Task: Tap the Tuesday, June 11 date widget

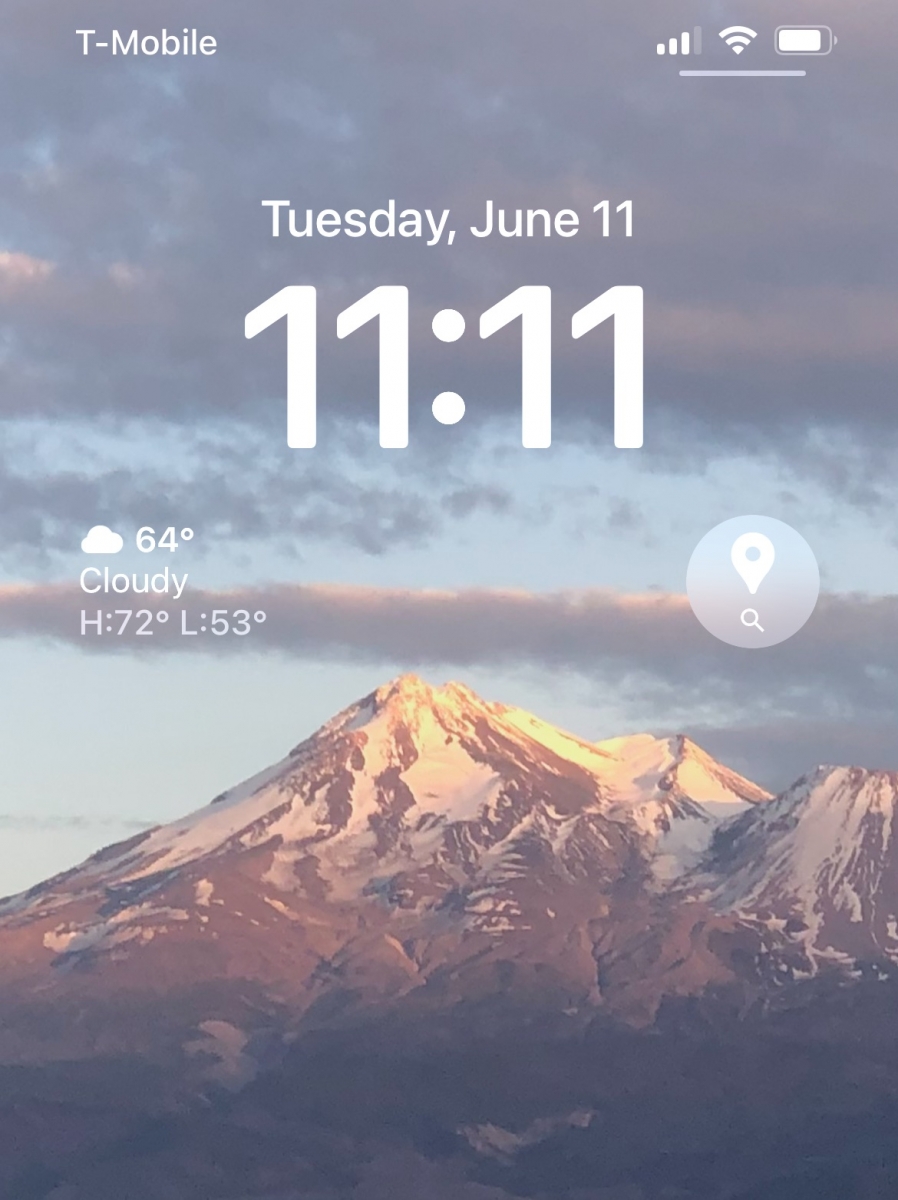Action: tap(449, 220)
